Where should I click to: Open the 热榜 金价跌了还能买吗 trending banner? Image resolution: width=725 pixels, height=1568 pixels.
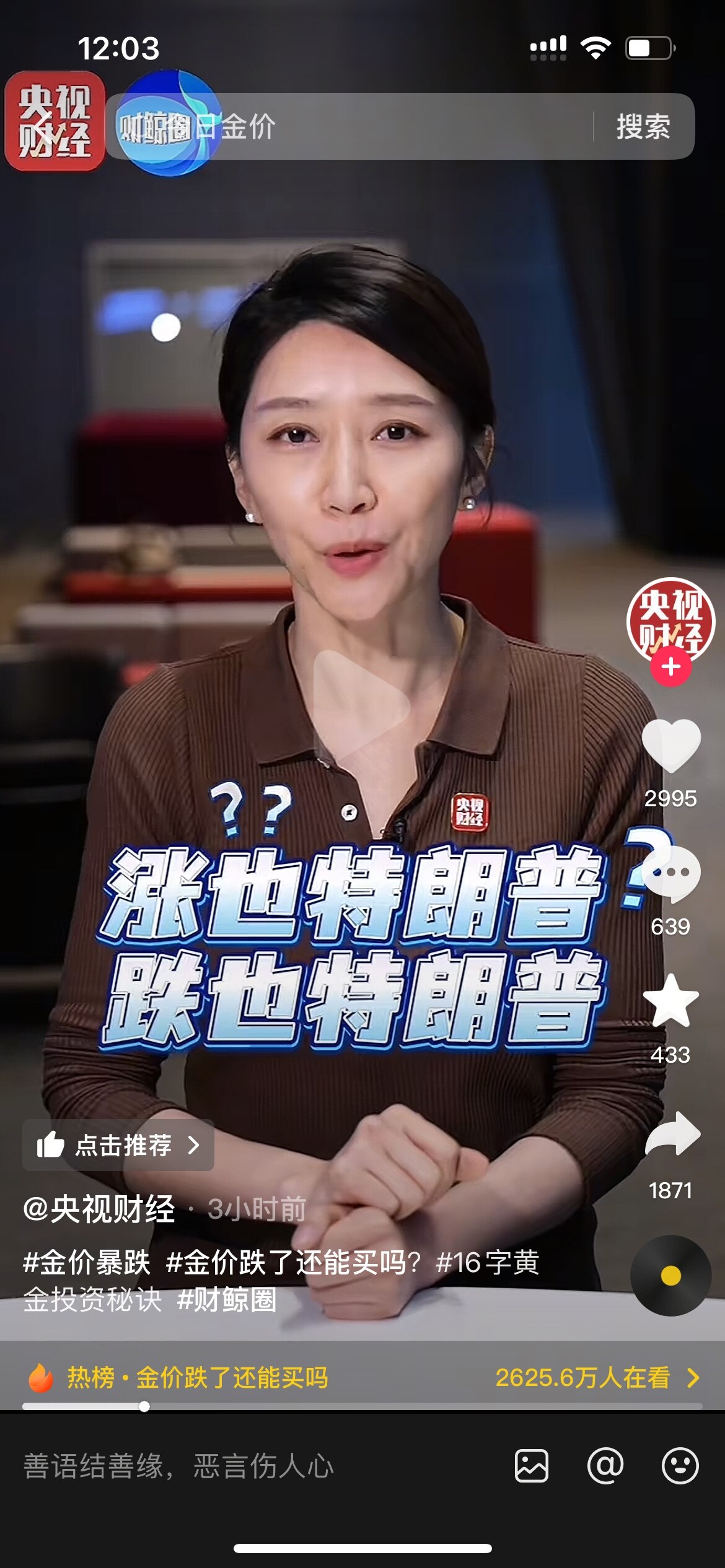pos(362,1377)
